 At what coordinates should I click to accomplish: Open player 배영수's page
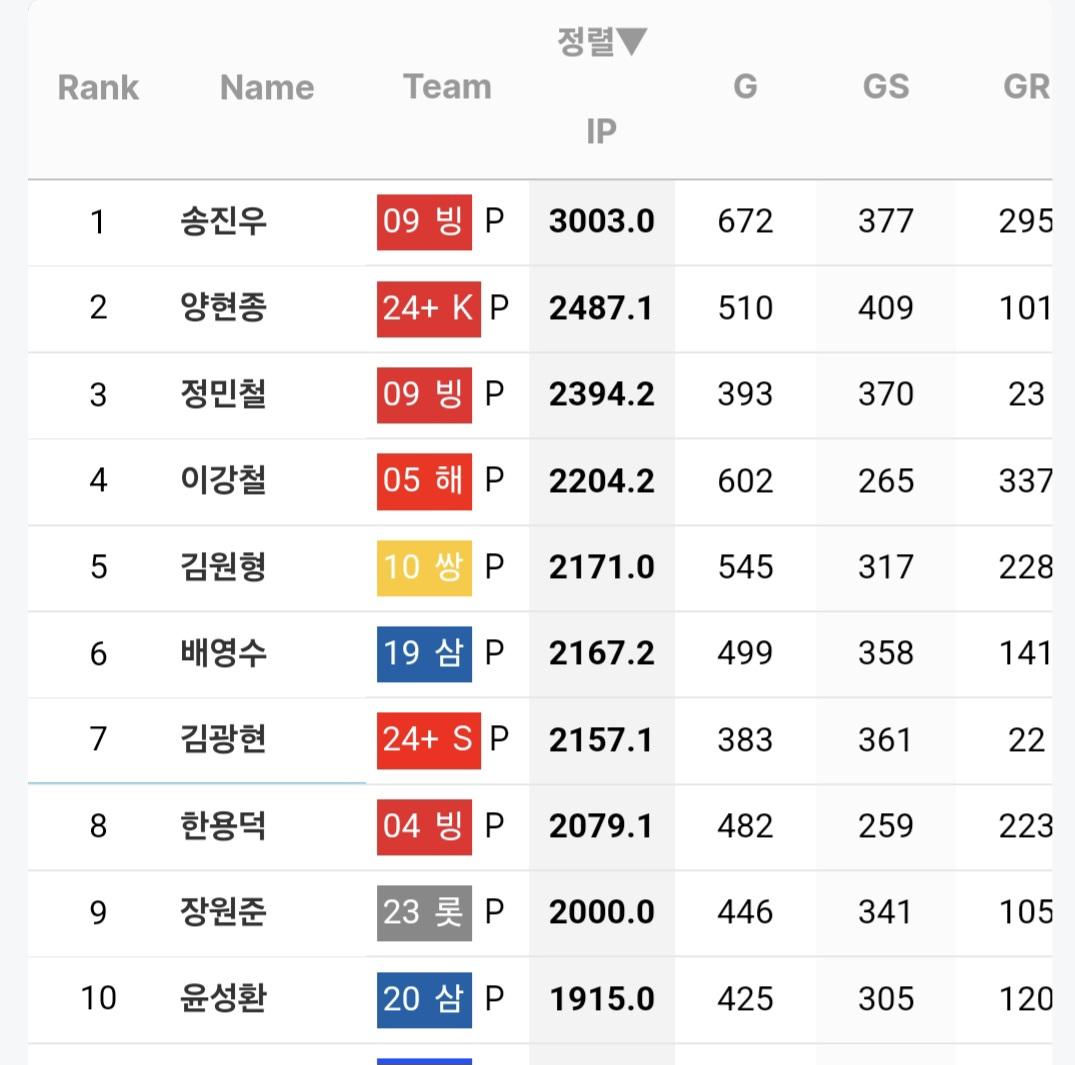[224, 653]
